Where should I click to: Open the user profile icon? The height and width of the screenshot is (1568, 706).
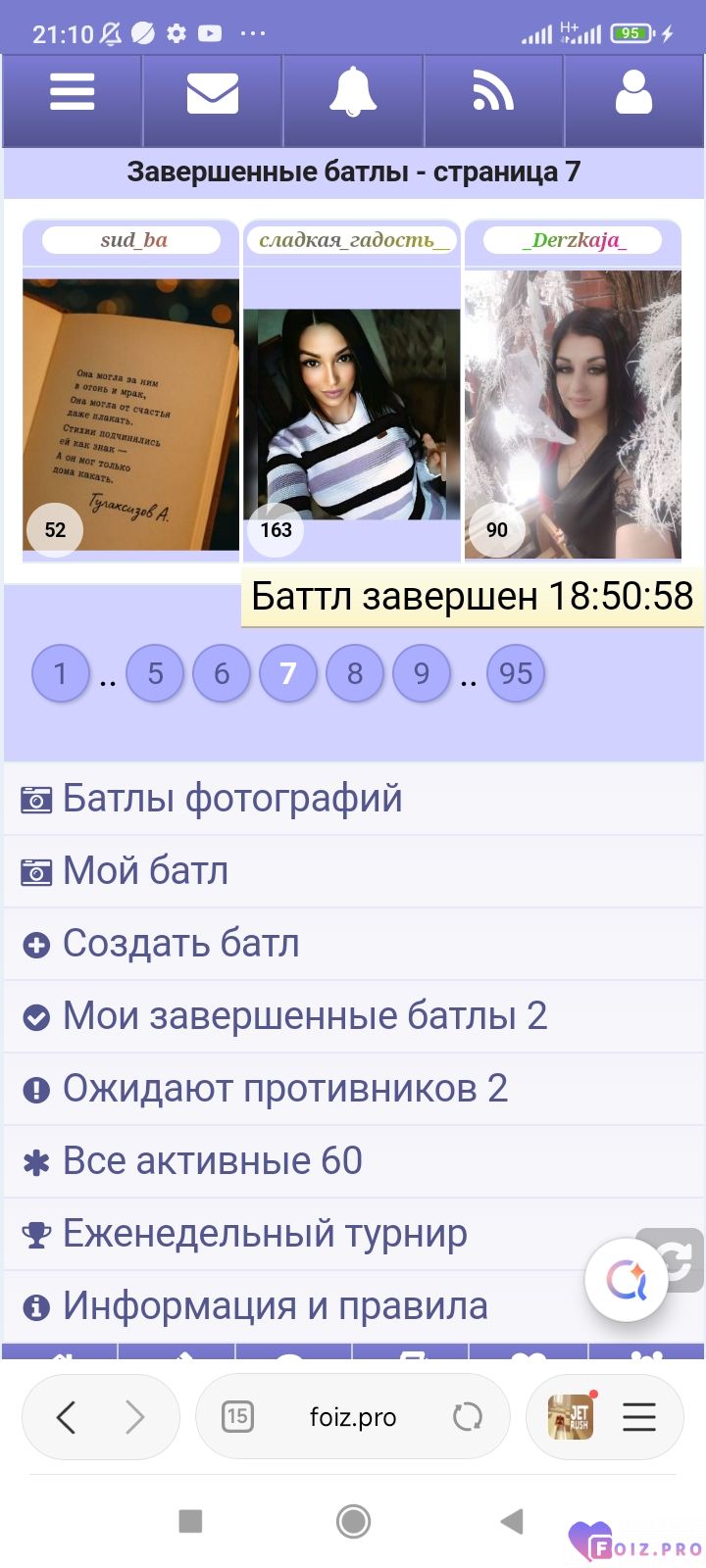pyautogui.click(x=633, y=94)
